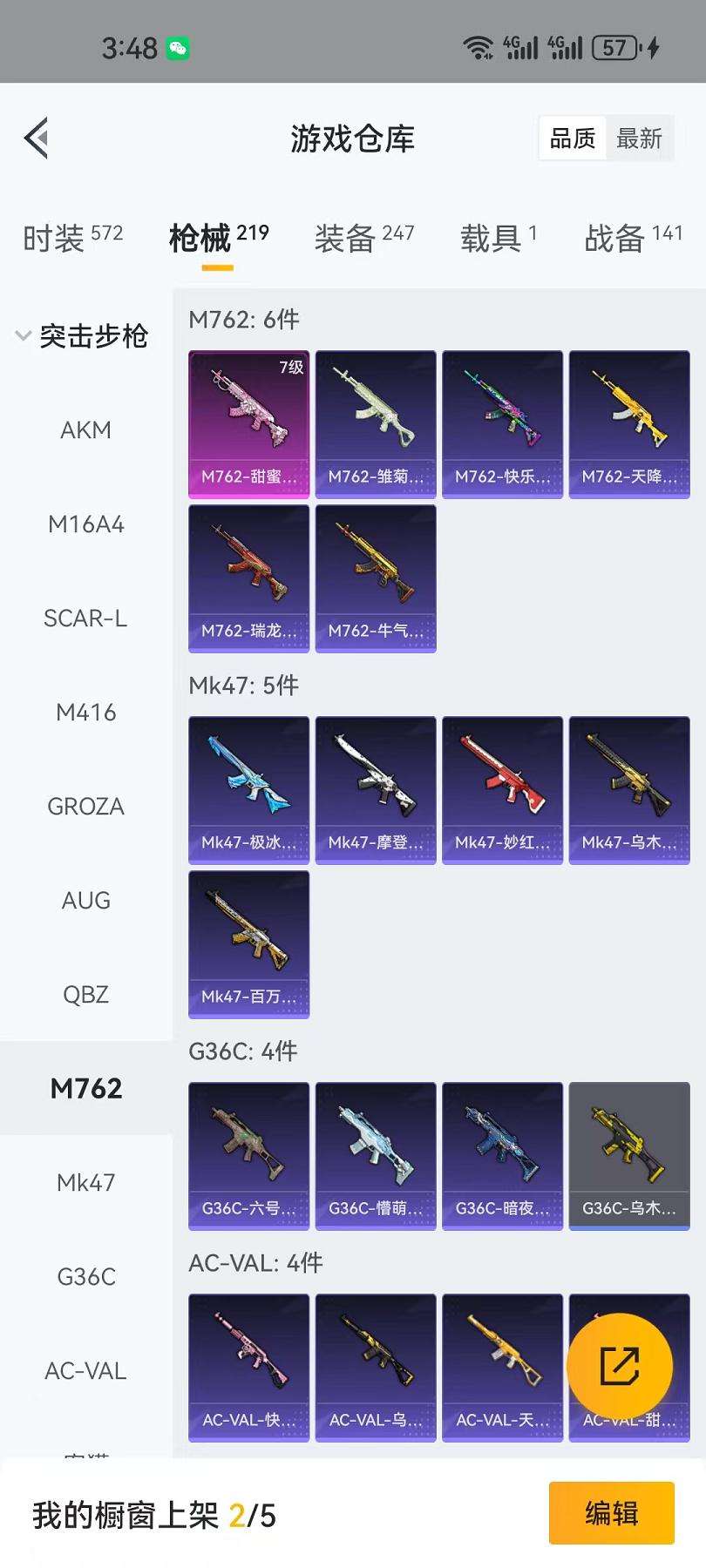Select M416 in the weapon list
Image resolution: width=706 pixels, height=1568 pixels.
pyautogui.click(x=85, y=713)
